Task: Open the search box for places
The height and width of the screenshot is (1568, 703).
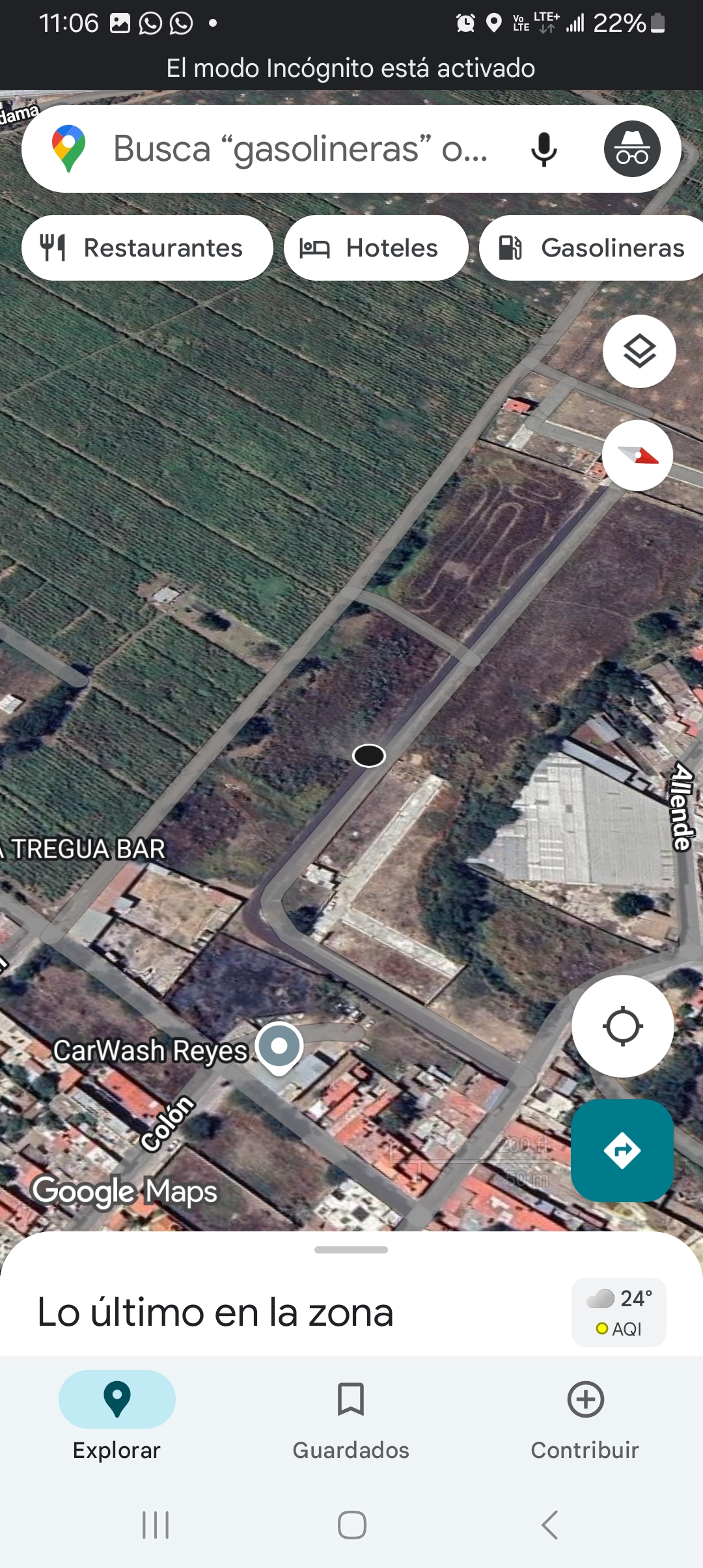Action: 299,148
